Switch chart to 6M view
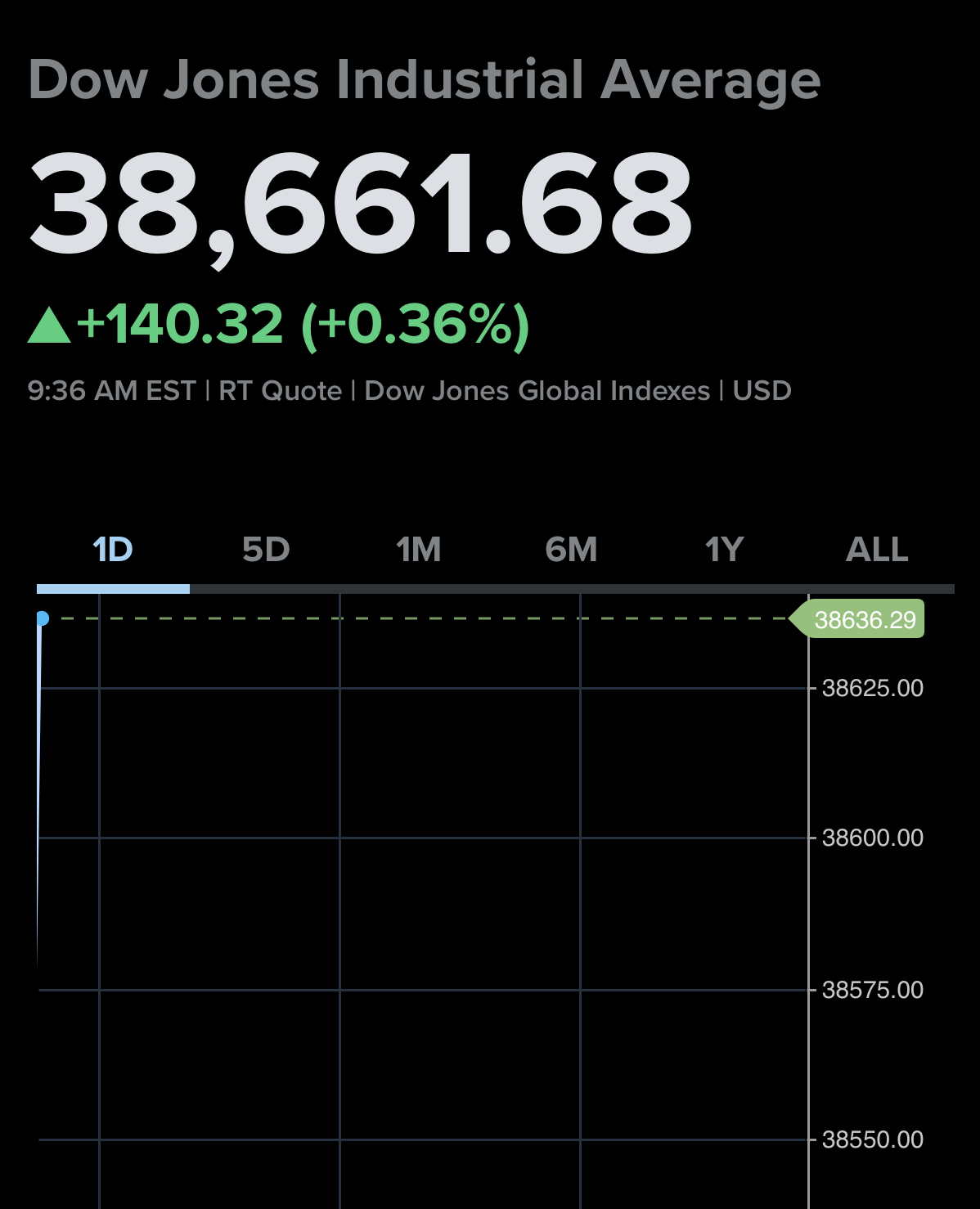980x1209 pixels. coord(571,550)
